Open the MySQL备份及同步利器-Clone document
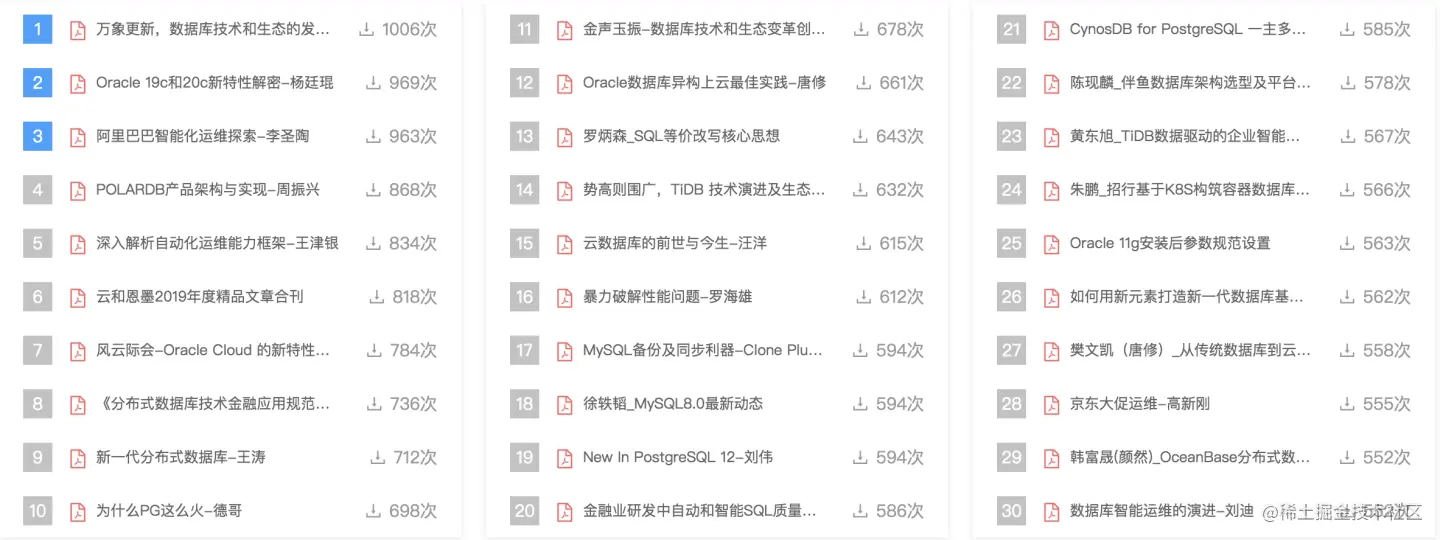The height and width of the screenshot is (540, 1440). (702, 350)
